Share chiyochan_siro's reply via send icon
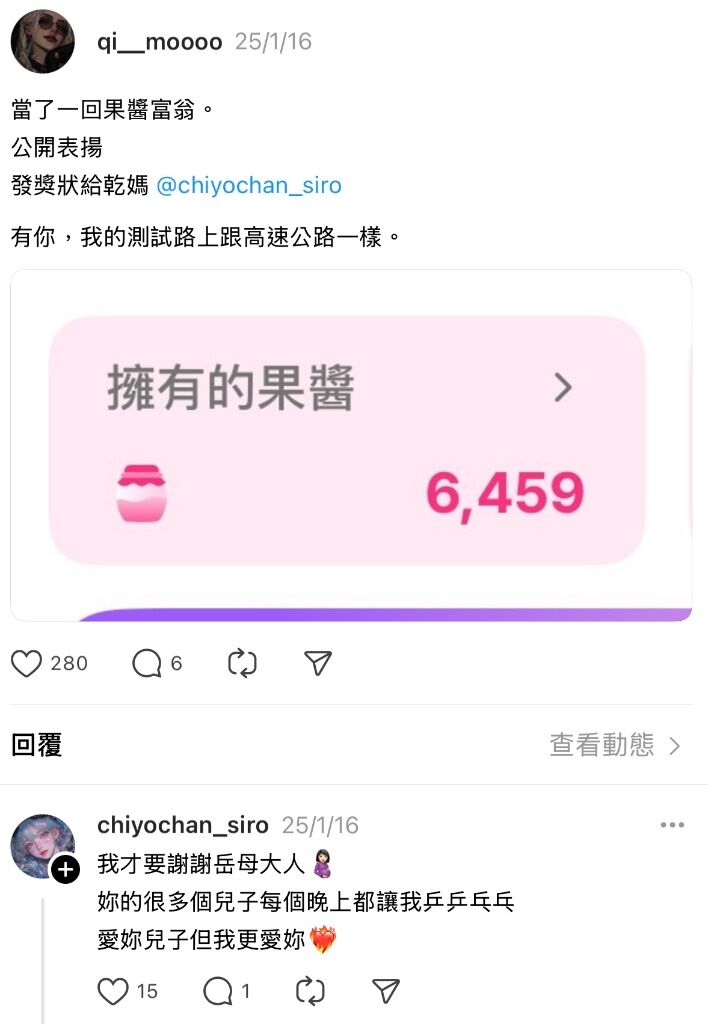The image size is (708, 1024). click(385, 991)
